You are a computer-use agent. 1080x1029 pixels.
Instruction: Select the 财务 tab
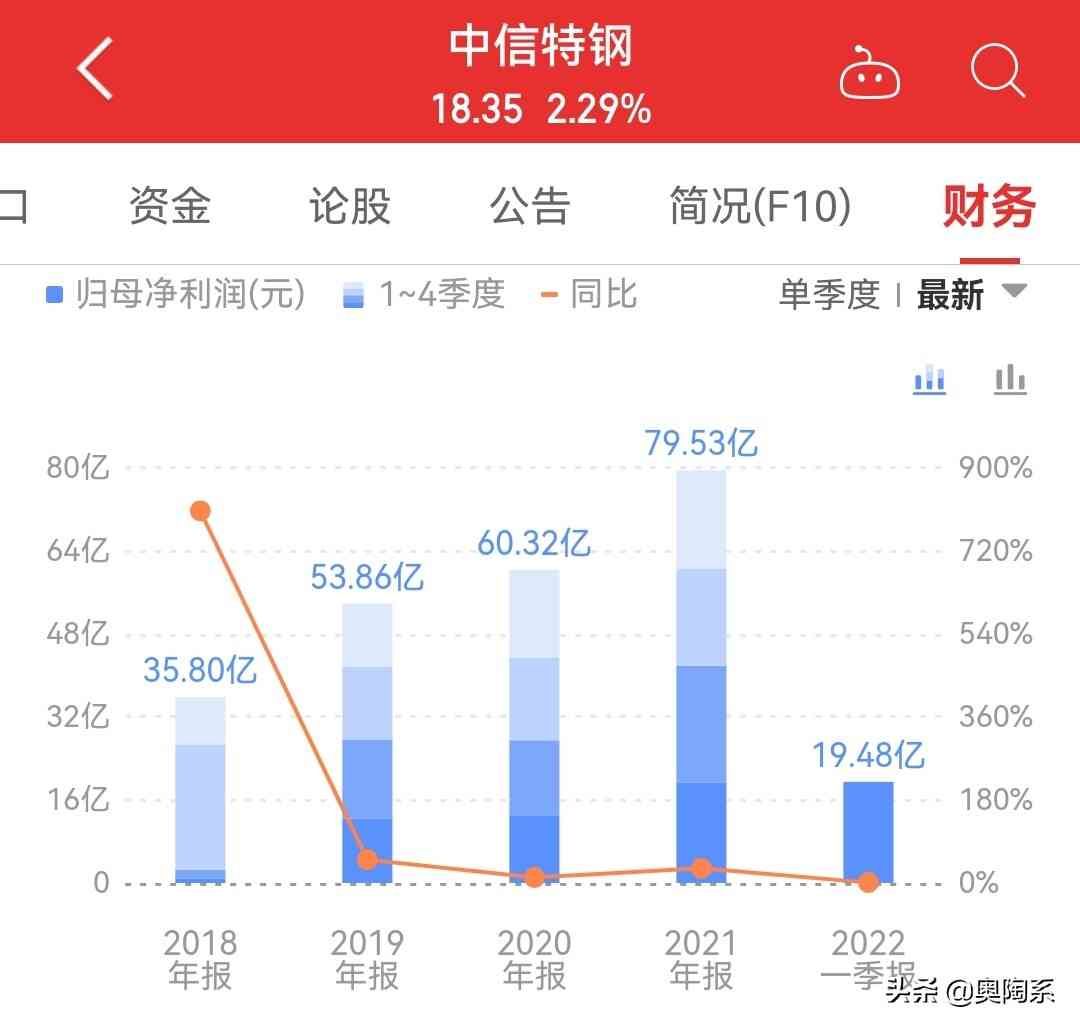coord(988,207)
